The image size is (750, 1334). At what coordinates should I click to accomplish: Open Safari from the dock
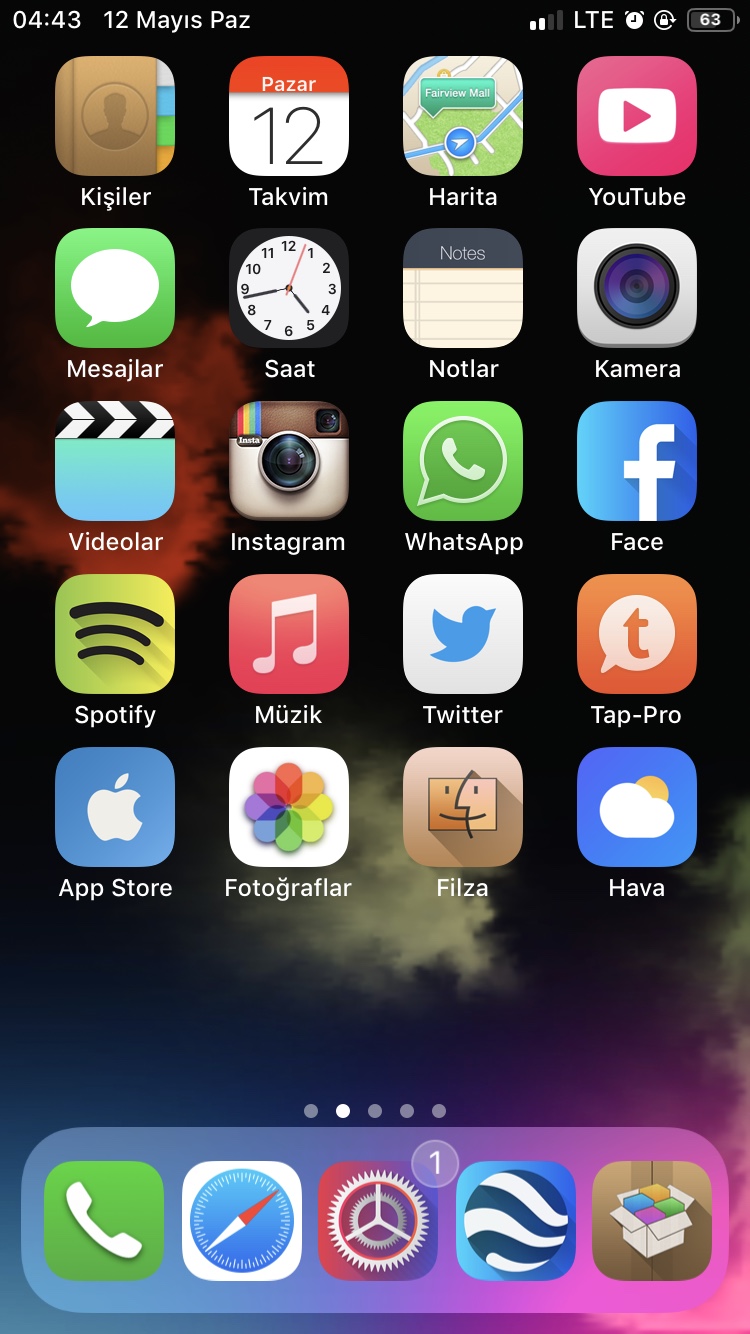pos(242,1221)
